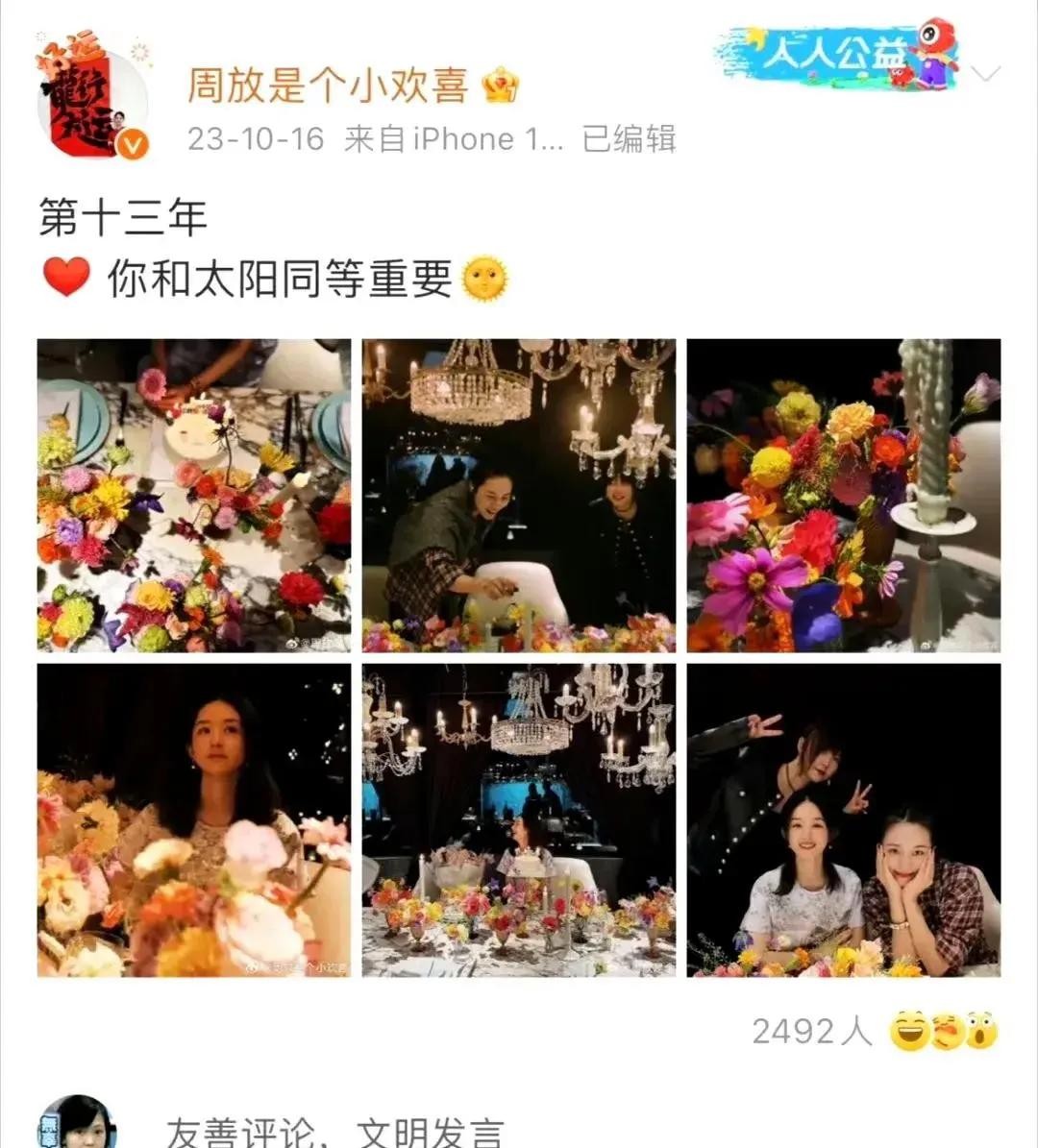Image resolution: width=1038 pixels, height=1148 pixels.
Task: Expand the post options chevron
Action: tap(986, 73)
